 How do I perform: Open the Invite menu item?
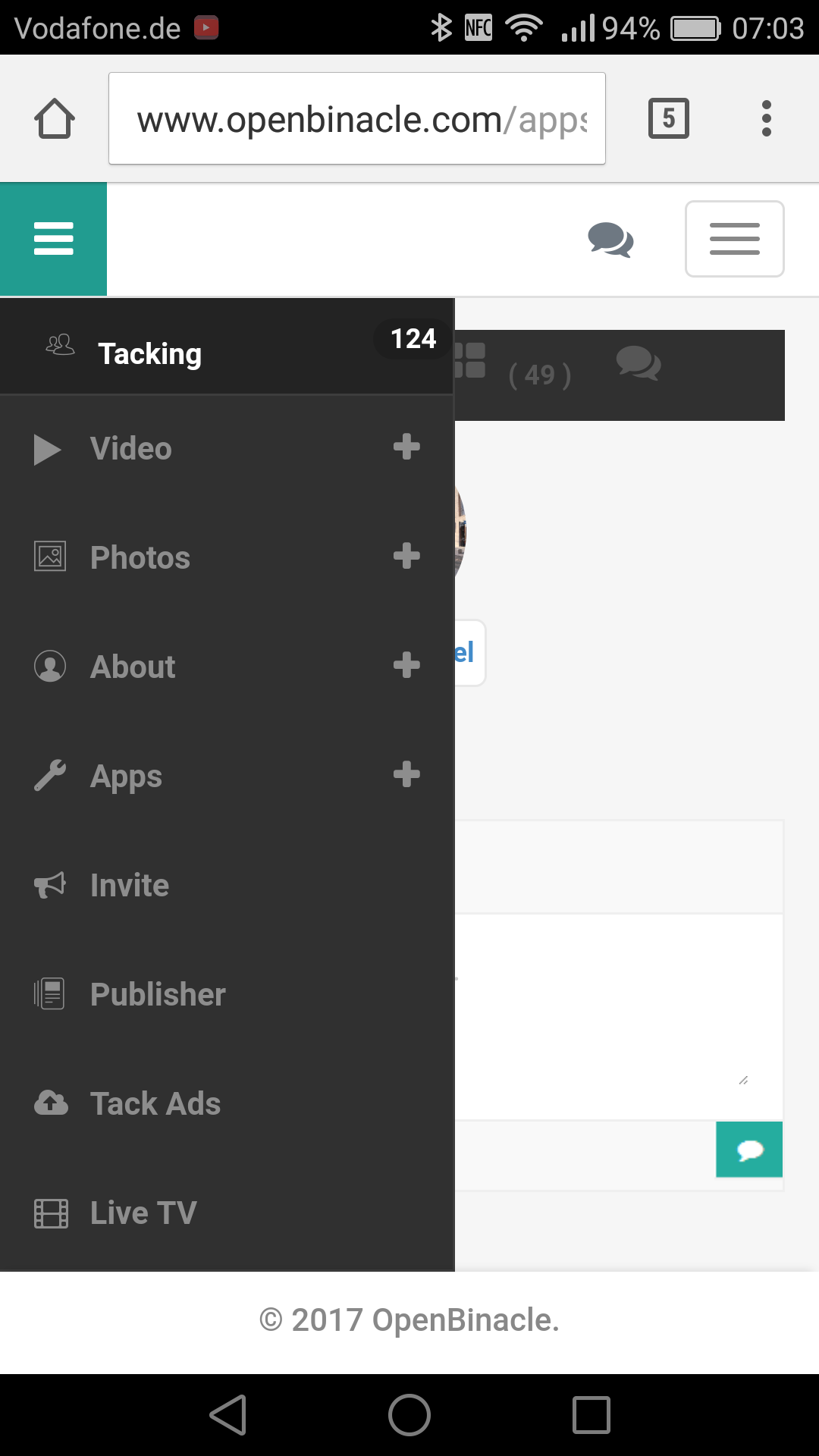pos(227,885)
